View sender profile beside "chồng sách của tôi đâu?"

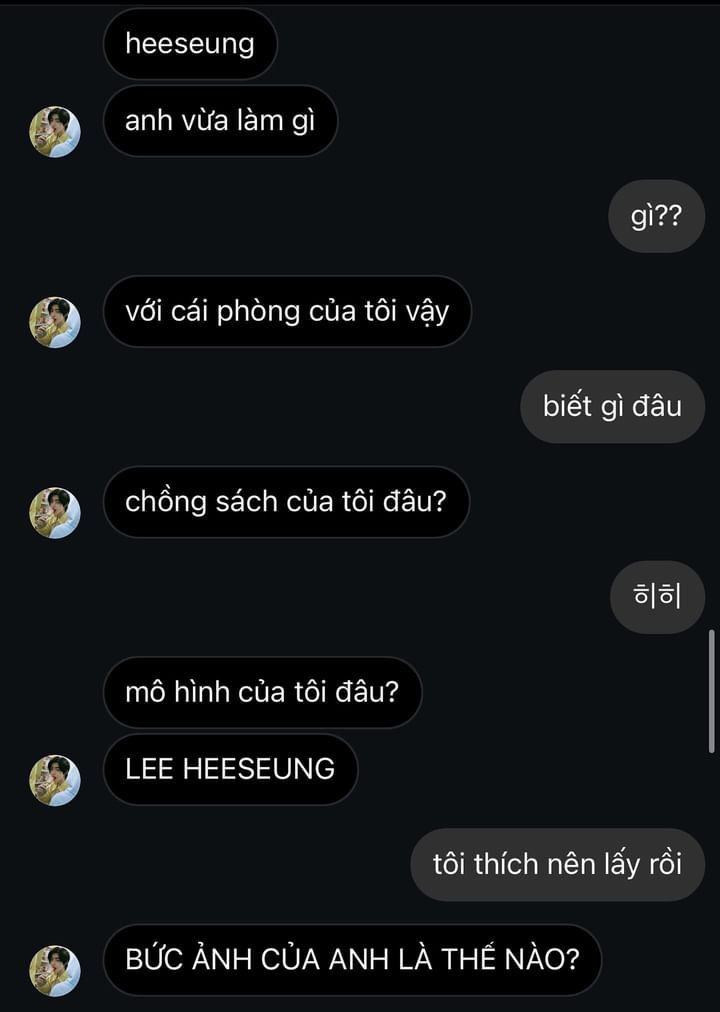click(55, 513)
